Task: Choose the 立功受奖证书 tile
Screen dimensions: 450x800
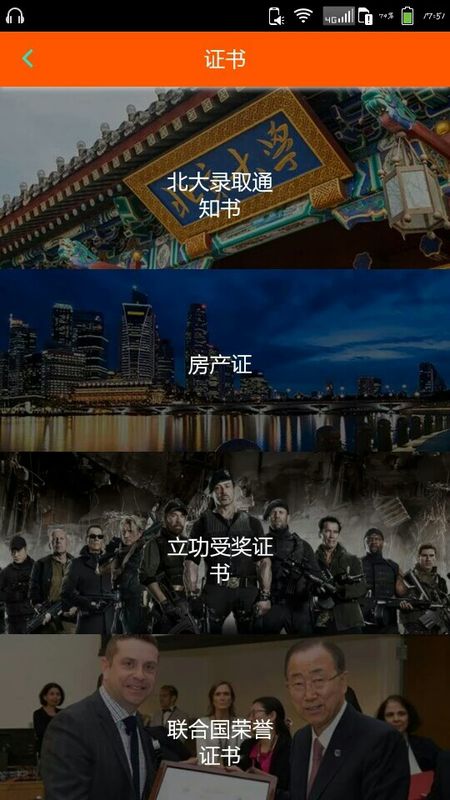Action: coord(225,543)
